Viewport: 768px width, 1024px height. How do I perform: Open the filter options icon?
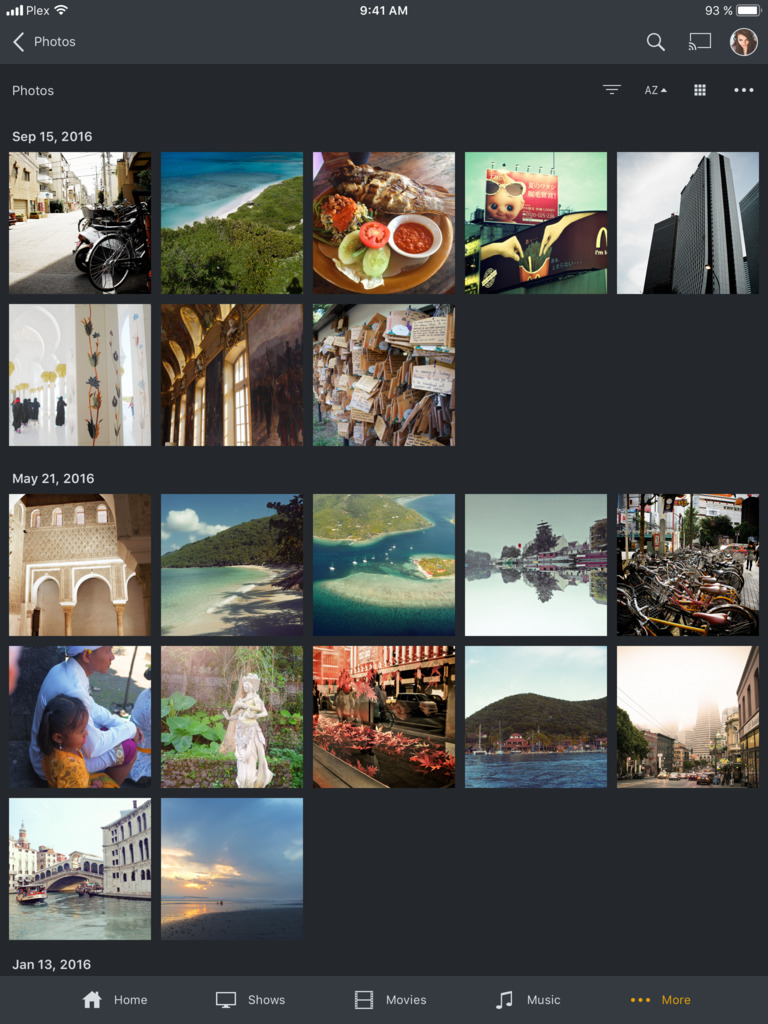612,90
